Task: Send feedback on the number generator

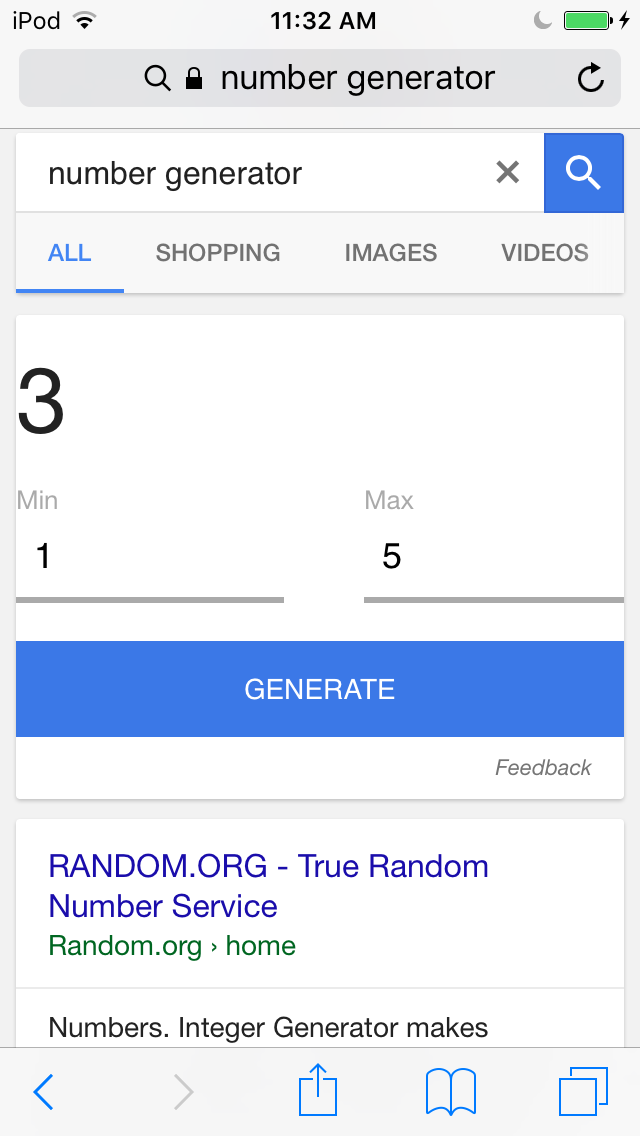Action: click(543, 768)
